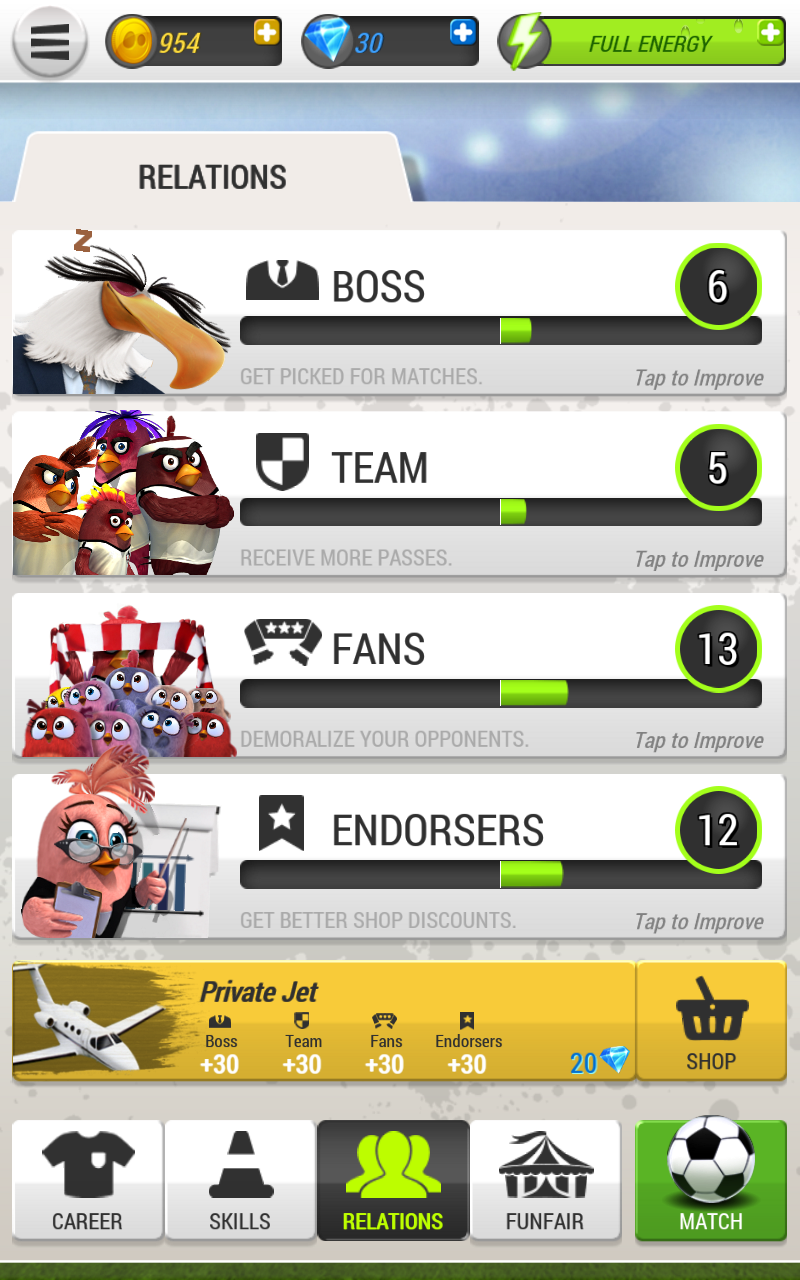Open the Shop
Viewport: 800px width, 1280px height.
[711, 1021]
